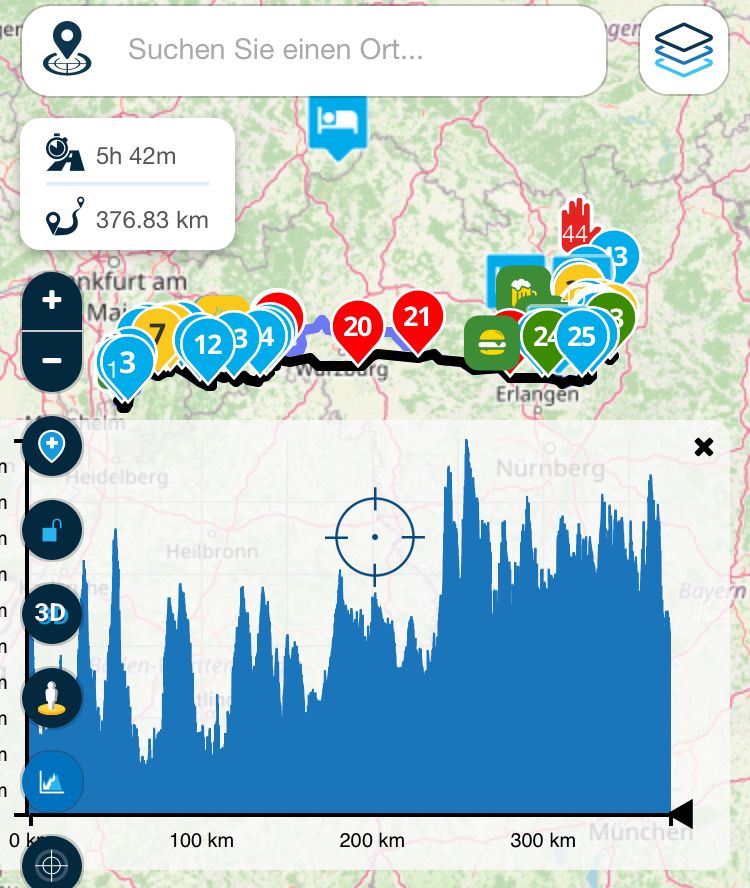The width and height of the screenshot is (750, 888).
Task: Select blue waypoint marker 25
Action: pyautogui.click(x=582, y=337)
